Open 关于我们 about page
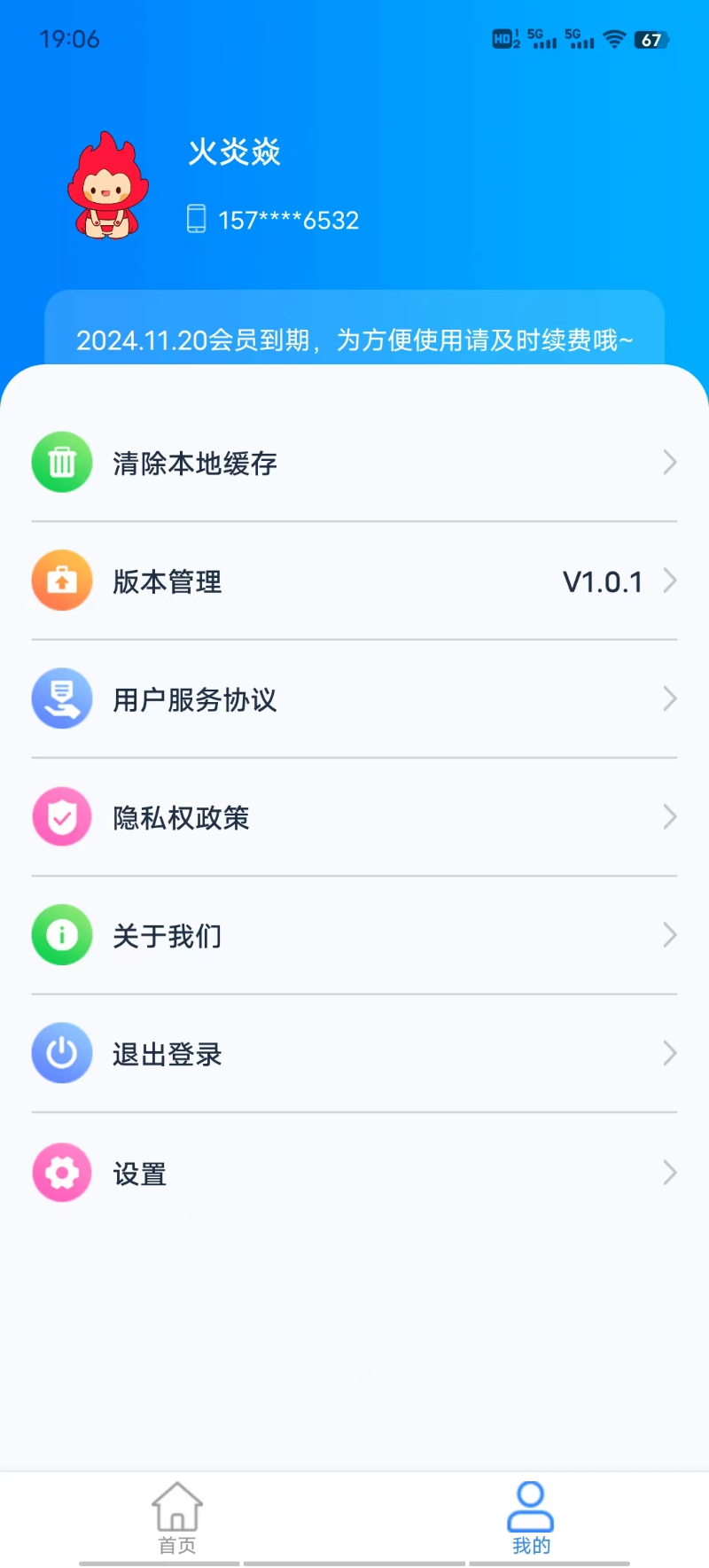Screen dimensions: 709x1568 click(x=354, y=935)
